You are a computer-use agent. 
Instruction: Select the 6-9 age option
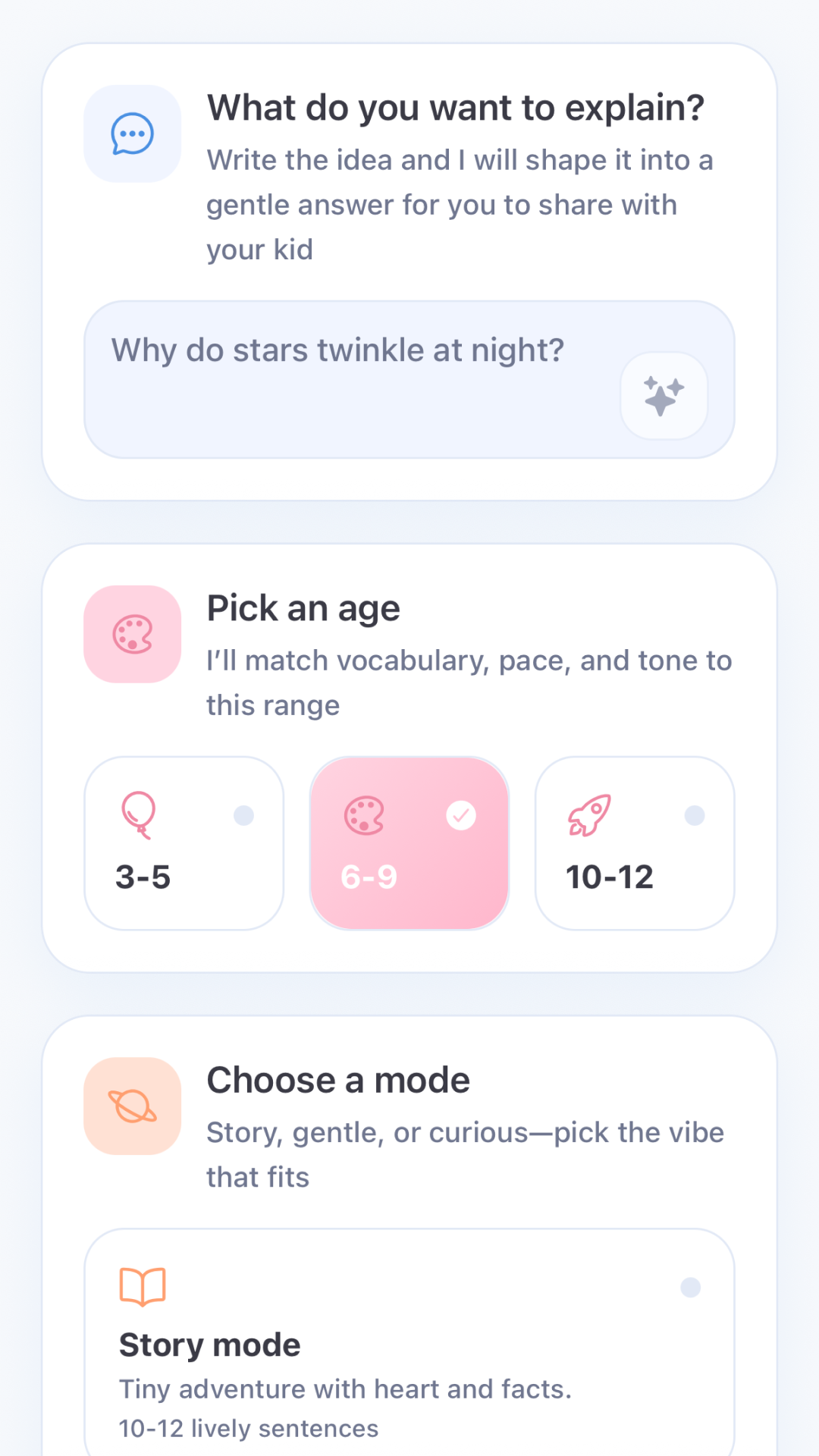pyautogui.click(x=409, y=842)
